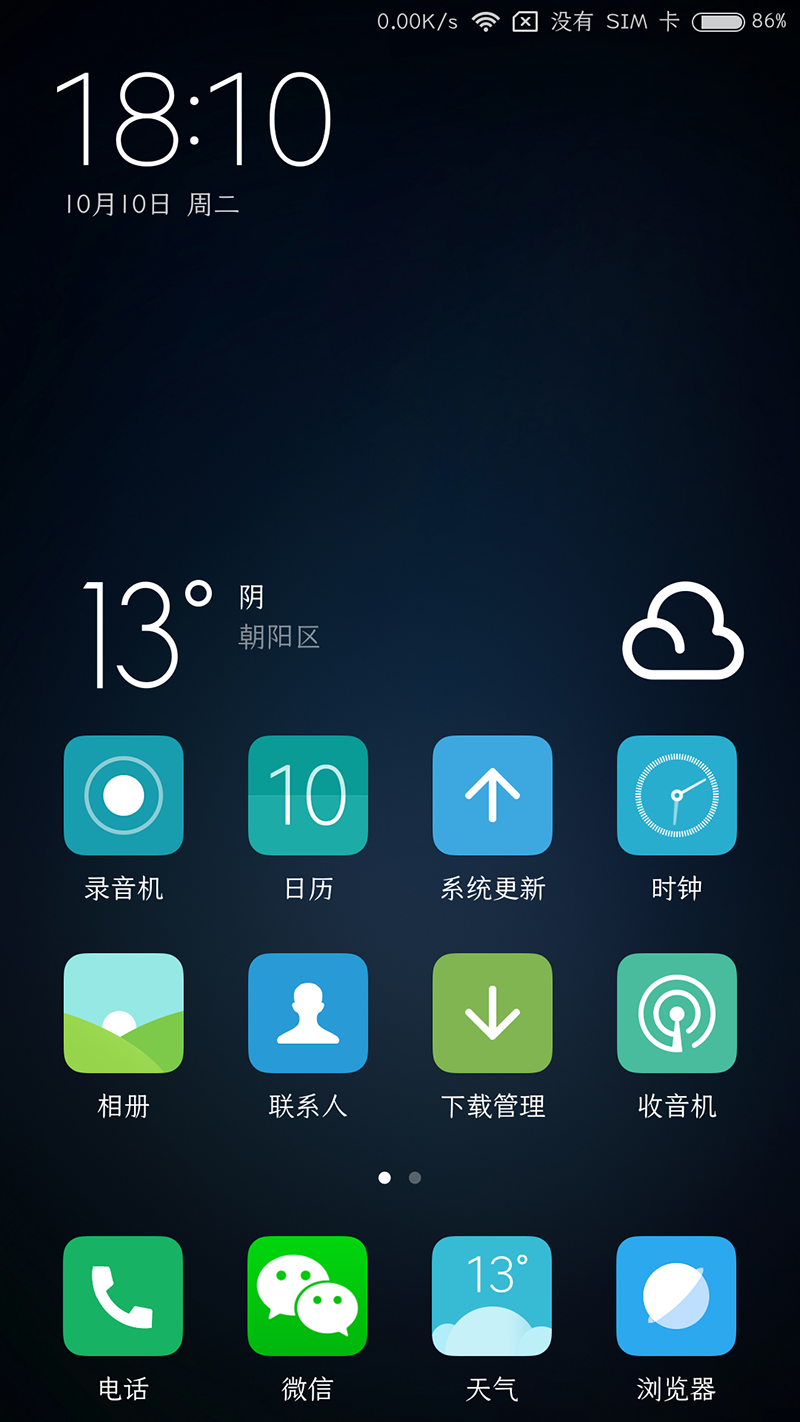Tap the 13° 朝阳区 weather widget
Screen dimensions: 800x1422
click(200, 634)
